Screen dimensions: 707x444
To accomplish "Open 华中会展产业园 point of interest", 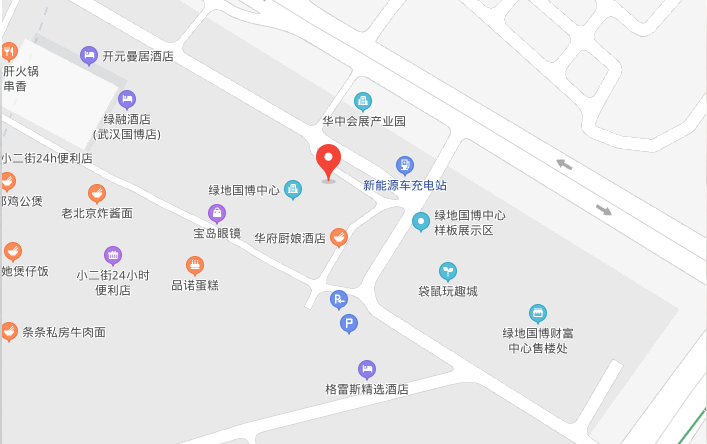I will pos(363,102).
